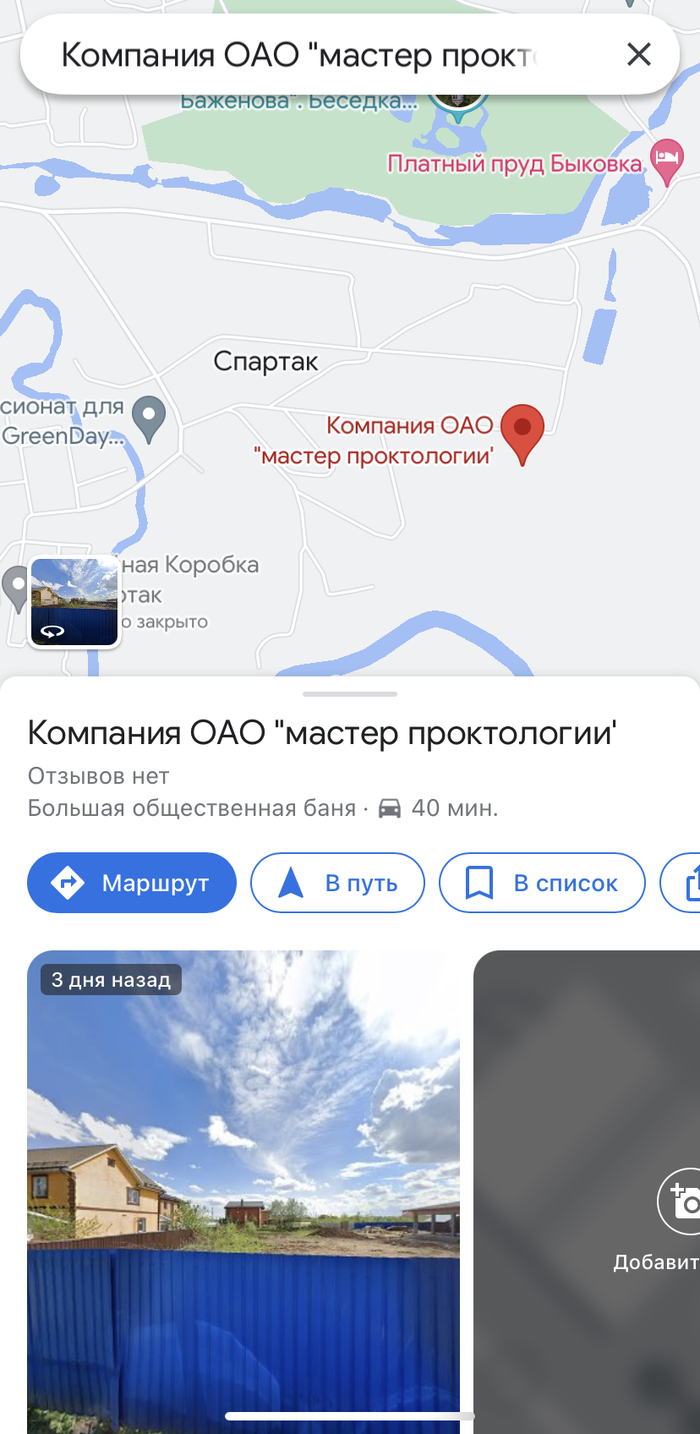Save place using В список
Image resolution: width=700 pixels, height=1434 pixels.
542,883
